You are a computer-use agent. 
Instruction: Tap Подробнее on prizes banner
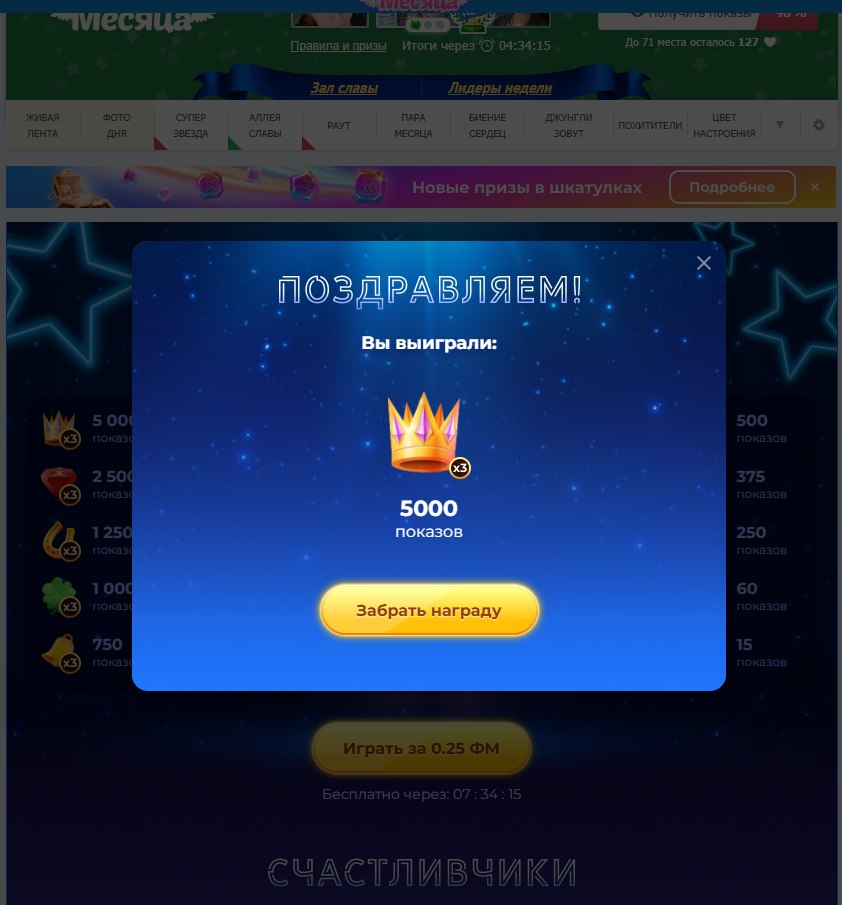[732, 187]
